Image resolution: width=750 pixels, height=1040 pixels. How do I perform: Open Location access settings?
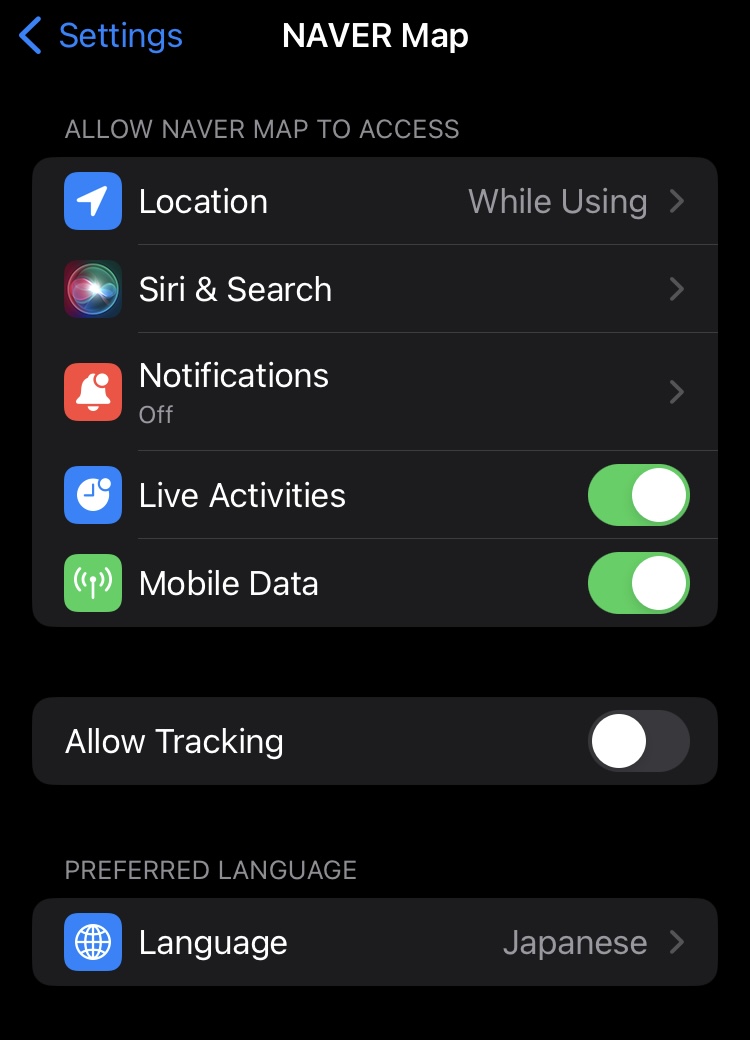375,202
